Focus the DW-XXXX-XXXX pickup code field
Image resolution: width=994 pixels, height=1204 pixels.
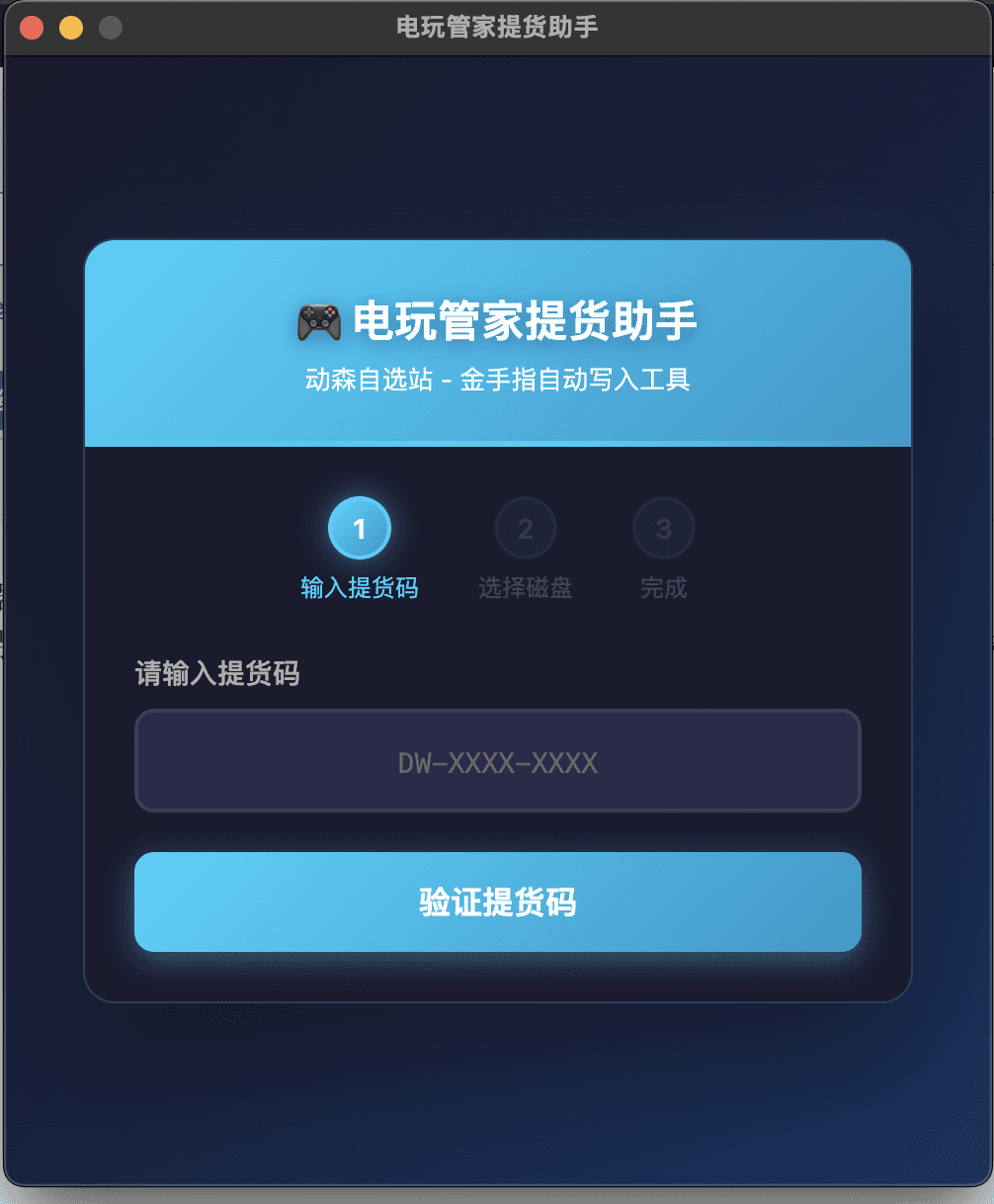tap(497, 761)
